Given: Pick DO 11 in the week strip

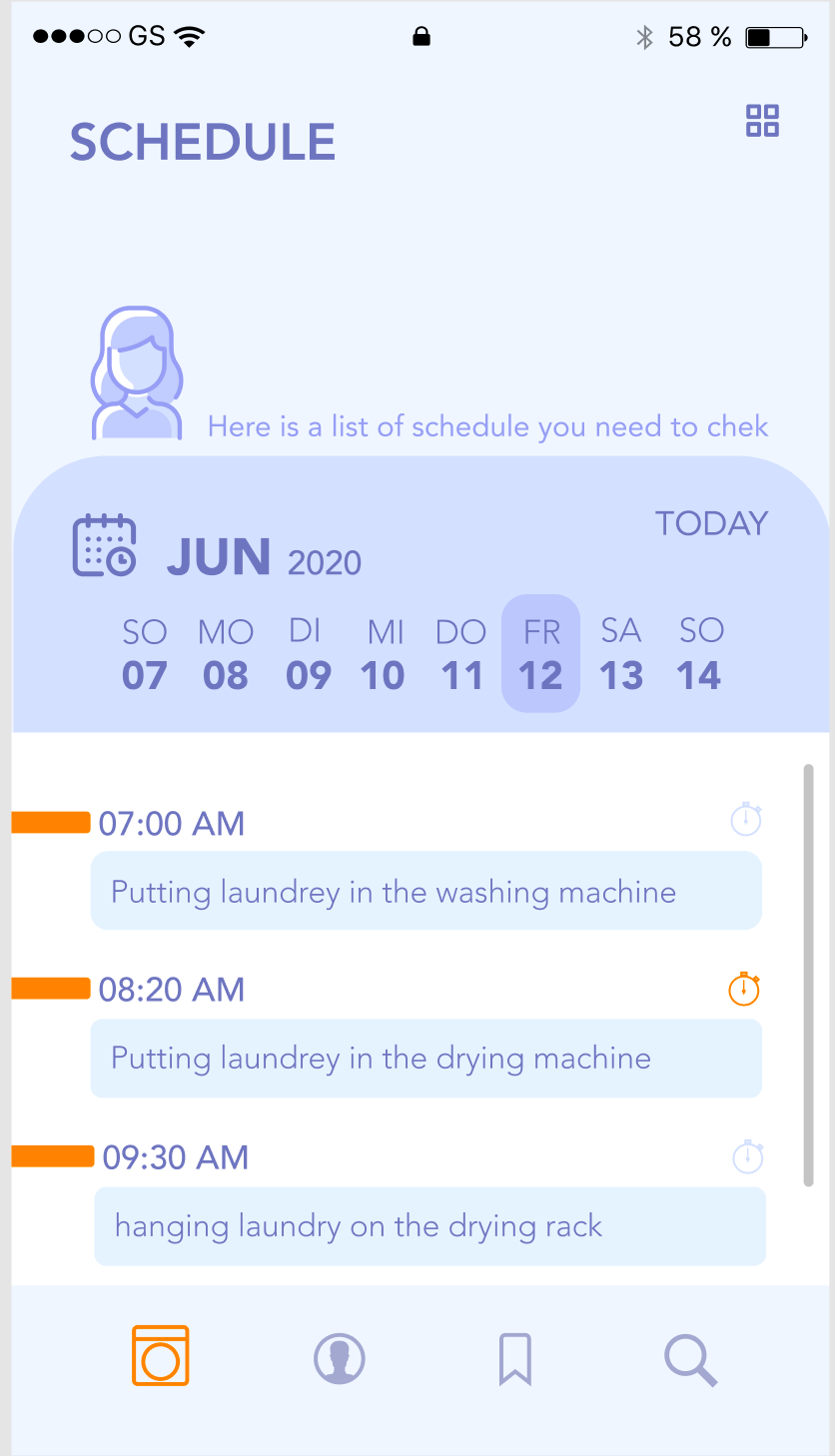Looking at the screenshot, I should click(461, 655).
